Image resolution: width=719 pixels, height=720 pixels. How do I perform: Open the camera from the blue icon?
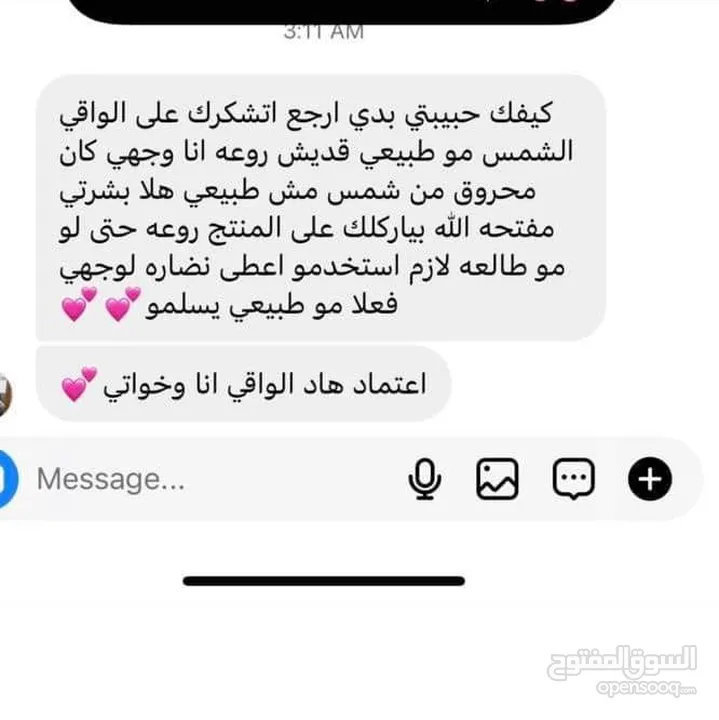click(x=6, y=480)
